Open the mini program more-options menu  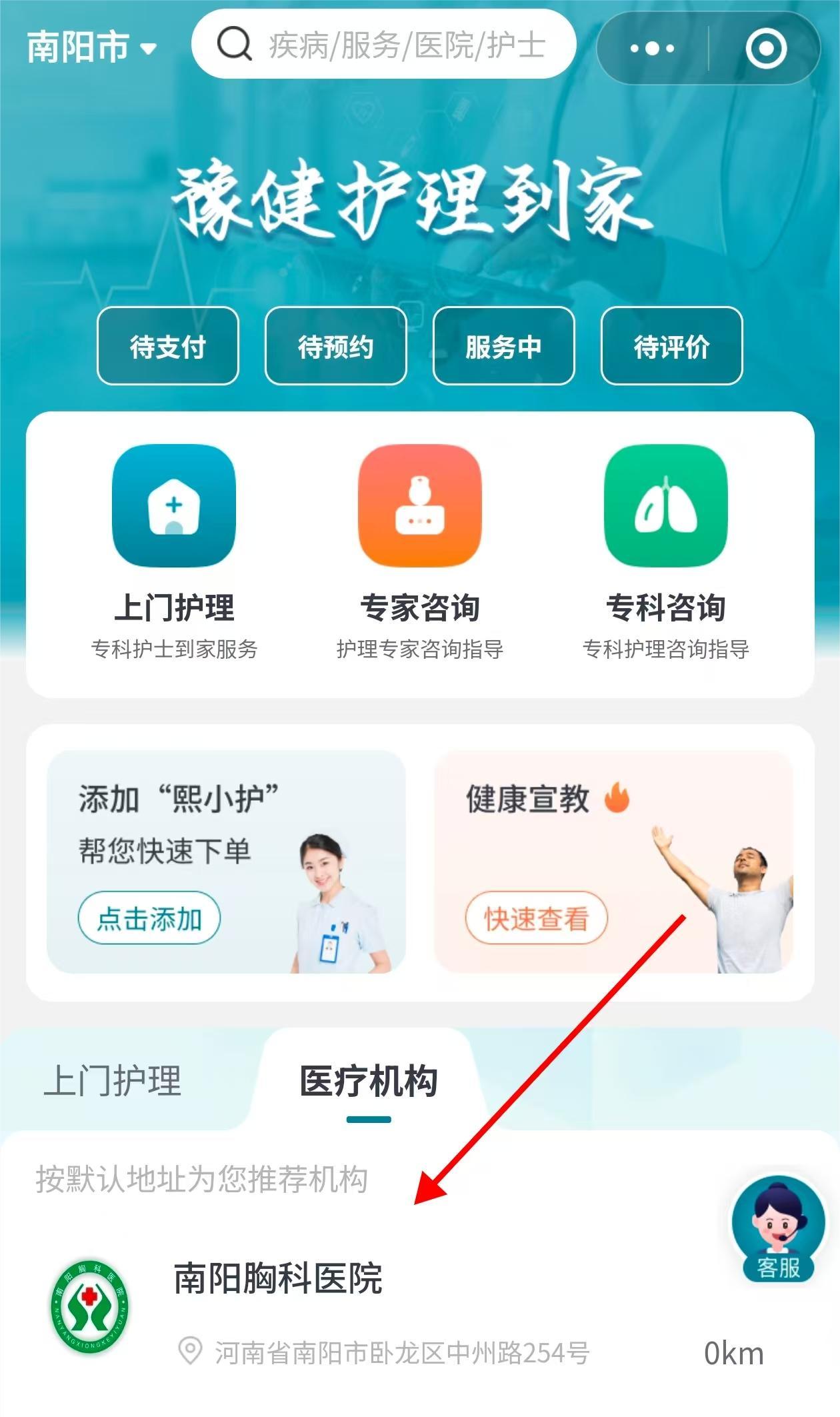652,48
